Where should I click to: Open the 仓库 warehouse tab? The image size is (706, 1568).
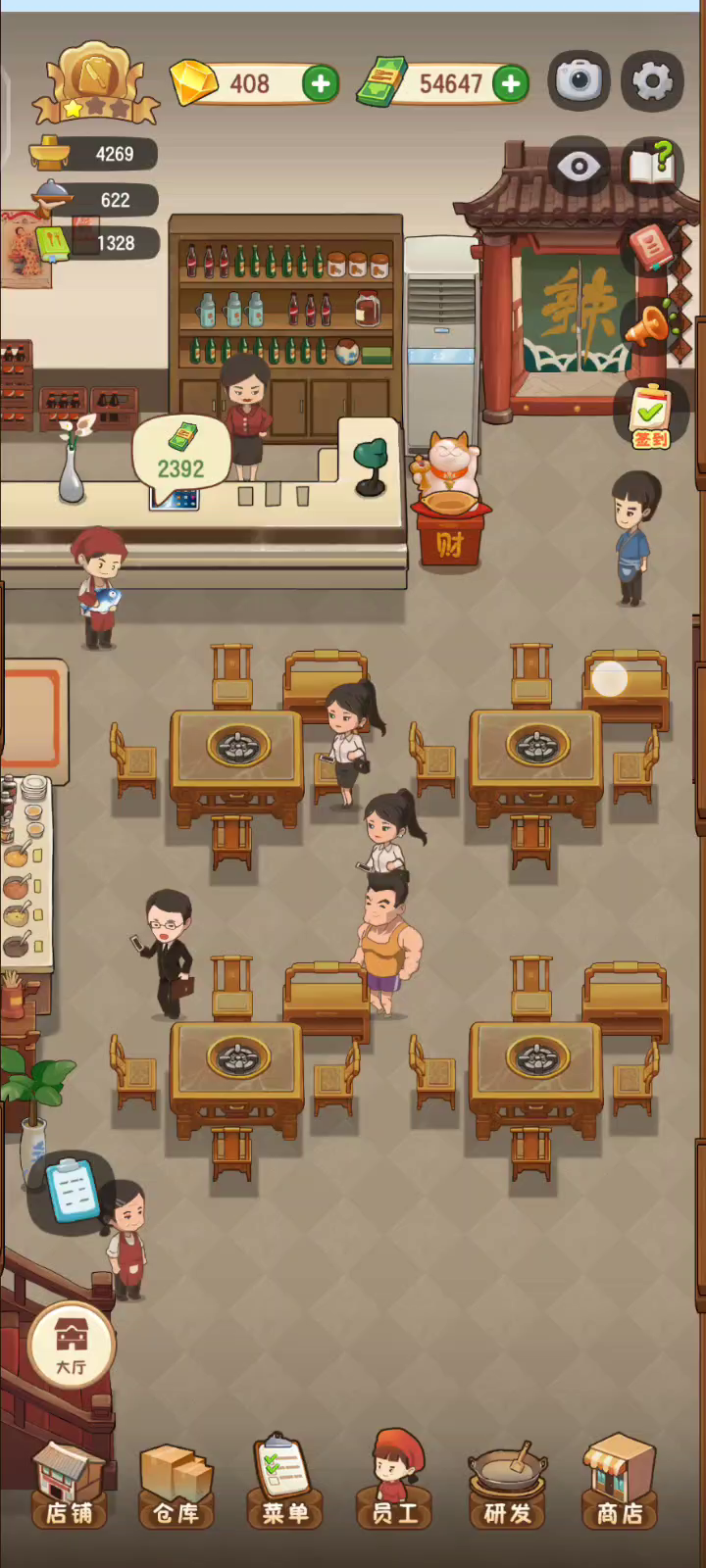[x=176, y=1485]
